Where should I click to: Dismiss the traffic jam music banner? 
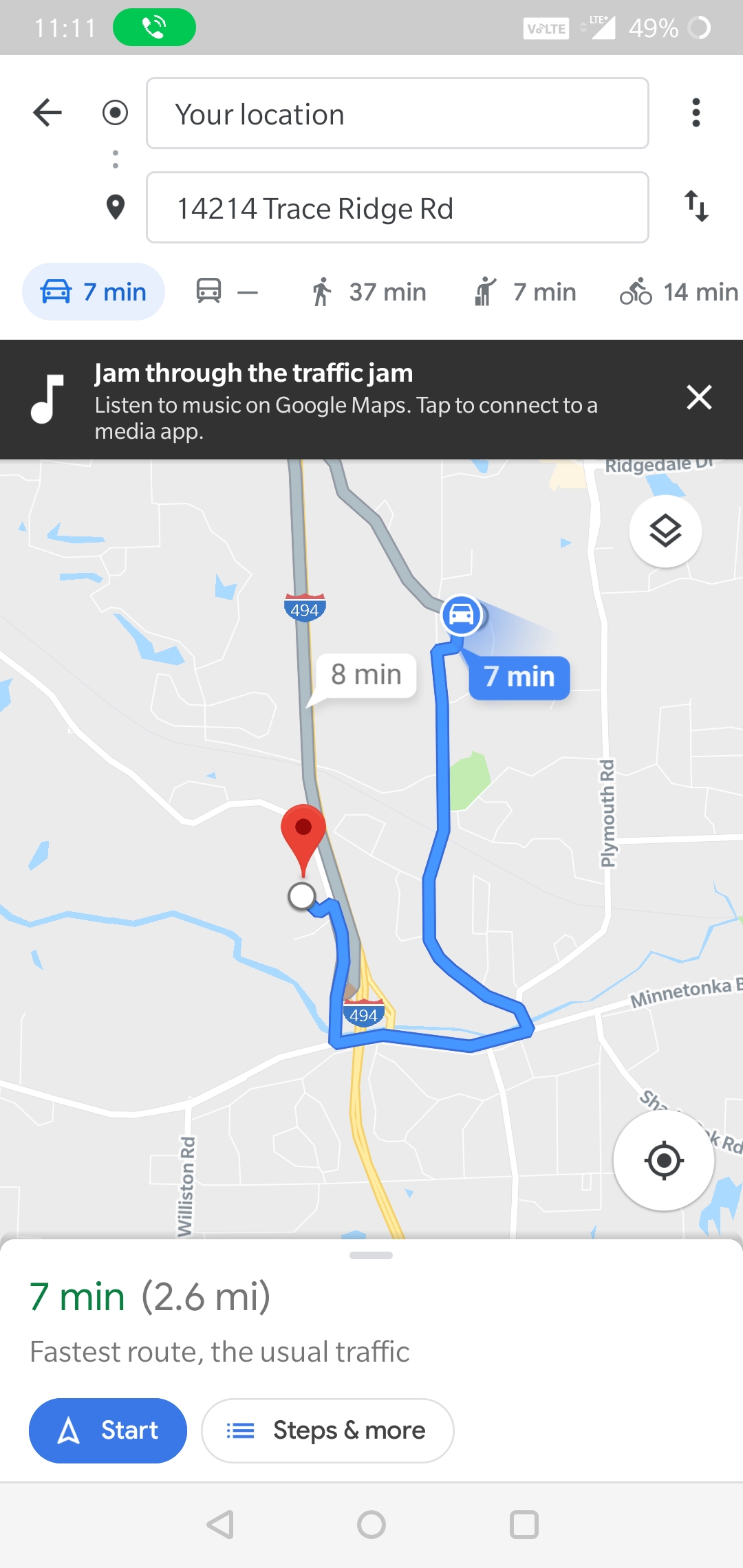click(x=699, y=398)
